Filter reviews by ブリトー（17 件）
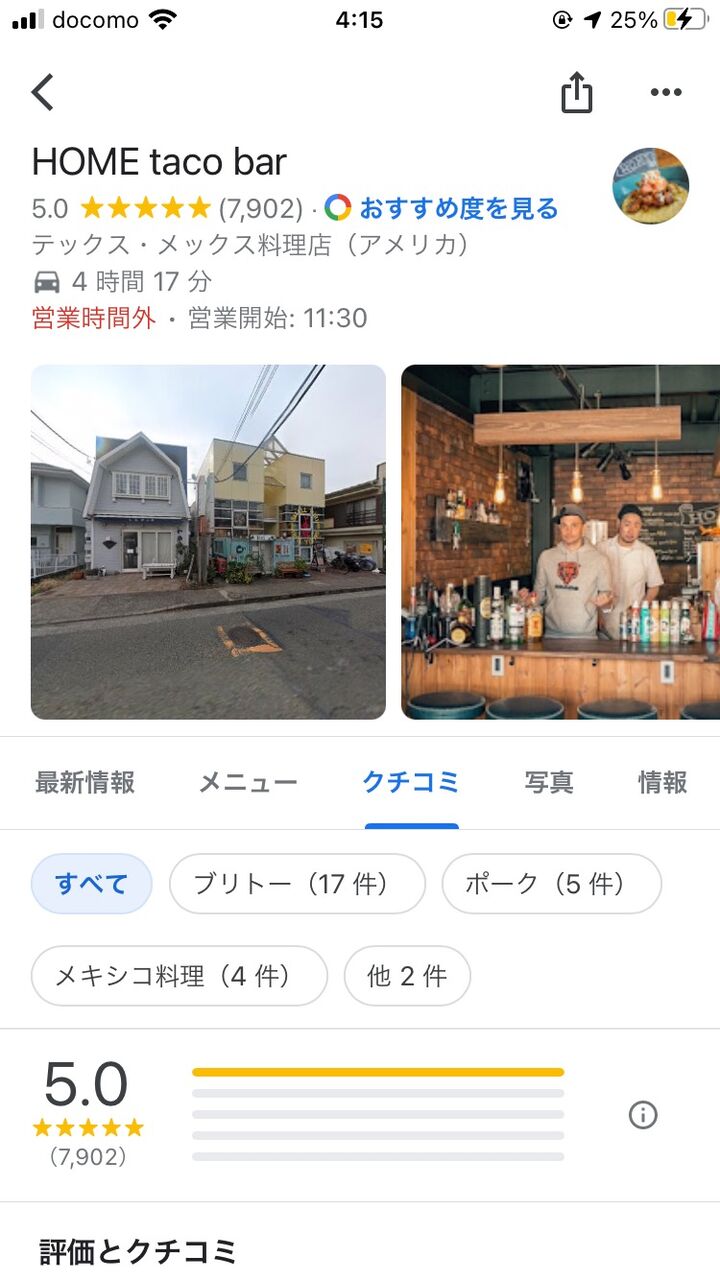Screen dimensions: 720x1280 (x=297, y=884)
